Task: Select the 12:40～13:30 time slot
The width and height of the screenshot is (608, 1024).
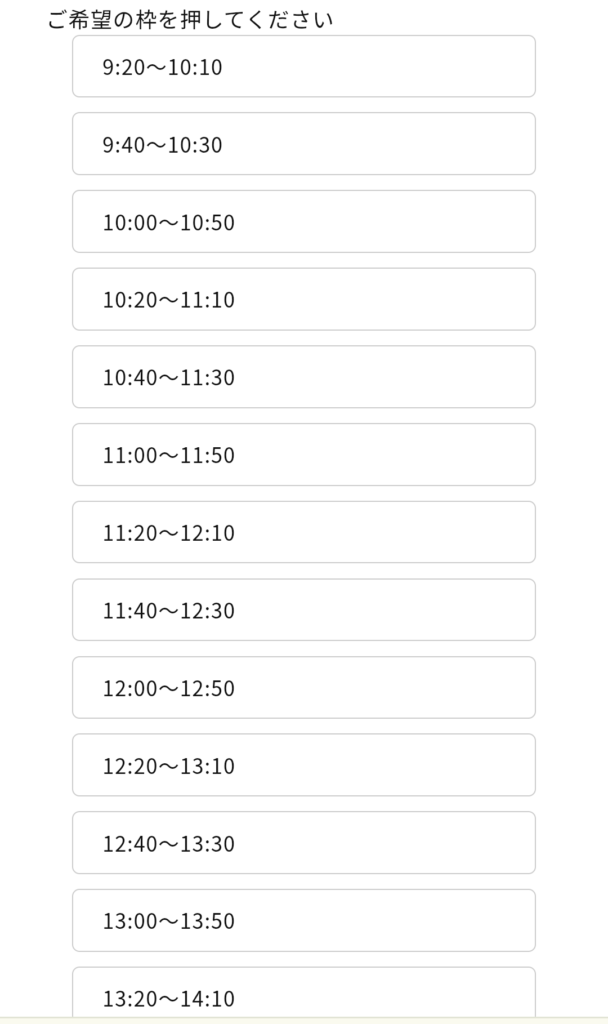Action: pos(304,842)
